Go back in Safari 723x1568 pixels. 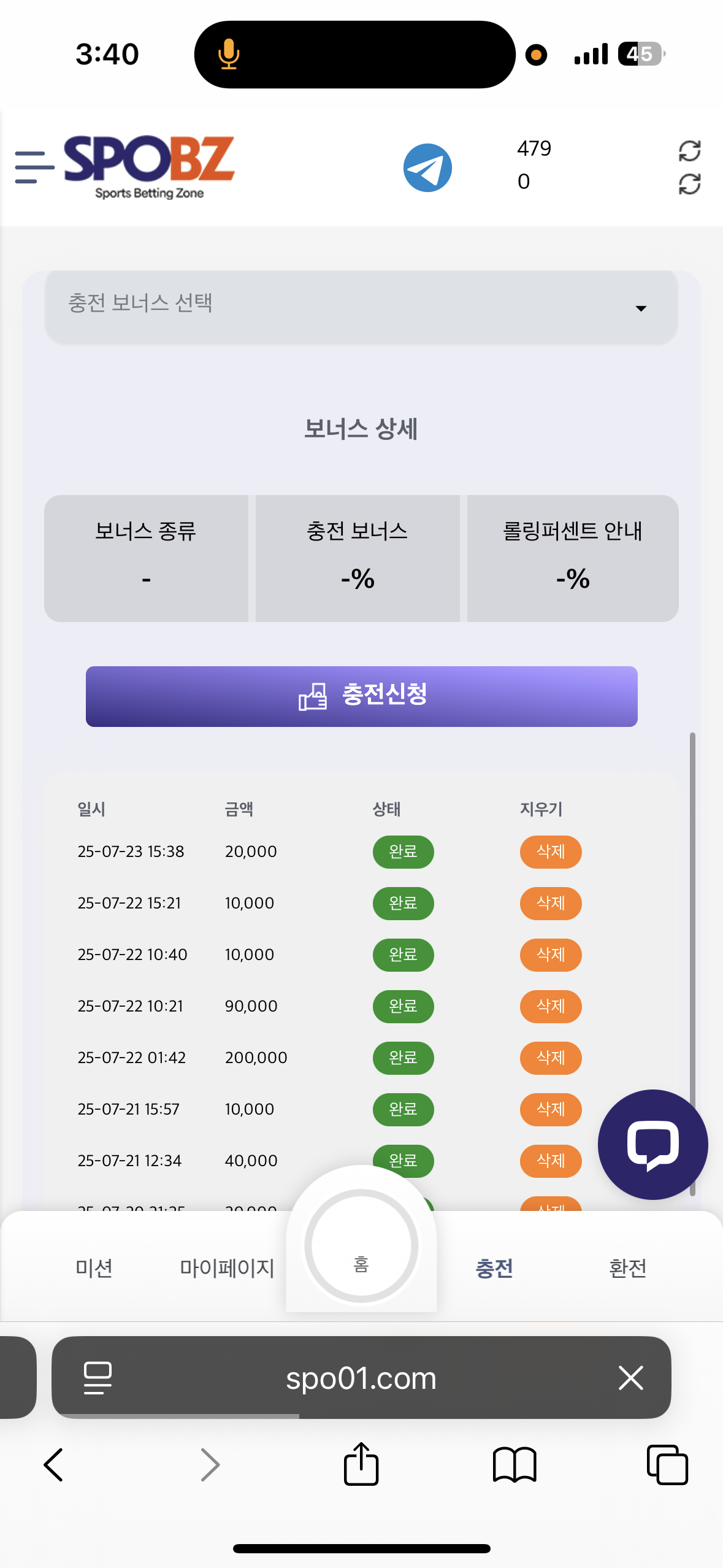pos(54,1465)
